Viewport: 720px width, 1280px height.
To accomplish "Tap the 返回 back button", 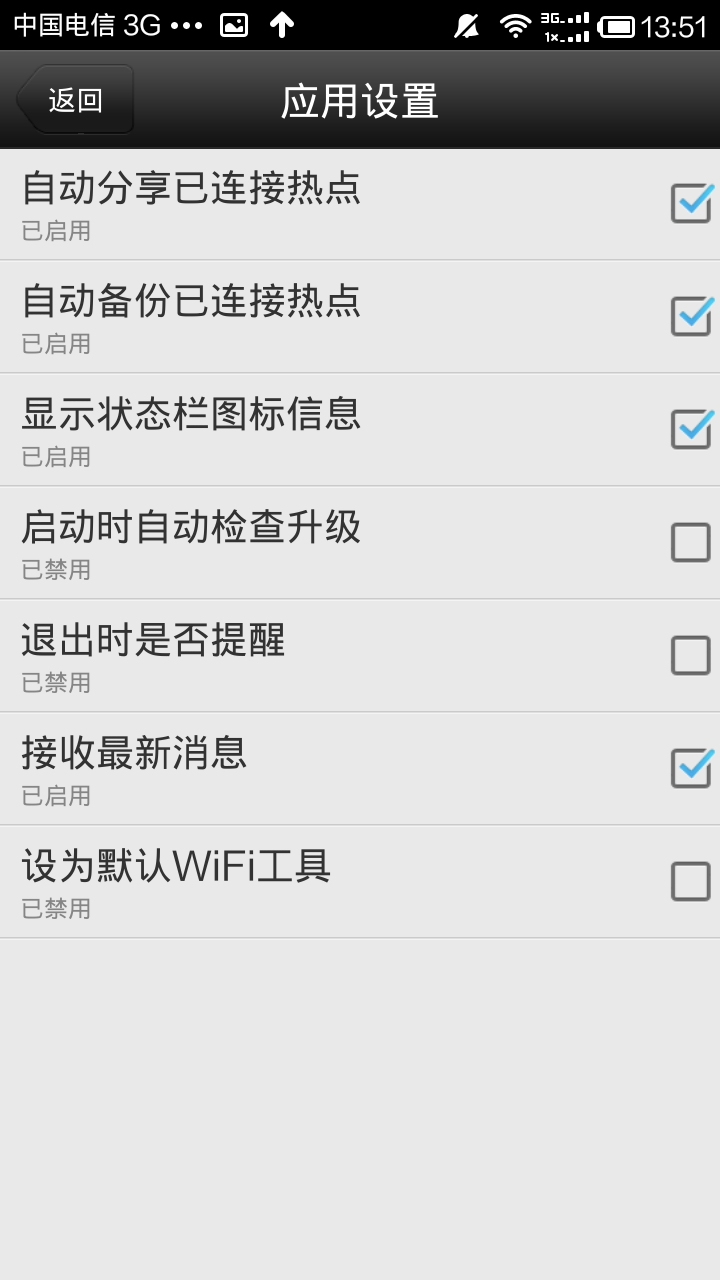I will tap(75, 100).
